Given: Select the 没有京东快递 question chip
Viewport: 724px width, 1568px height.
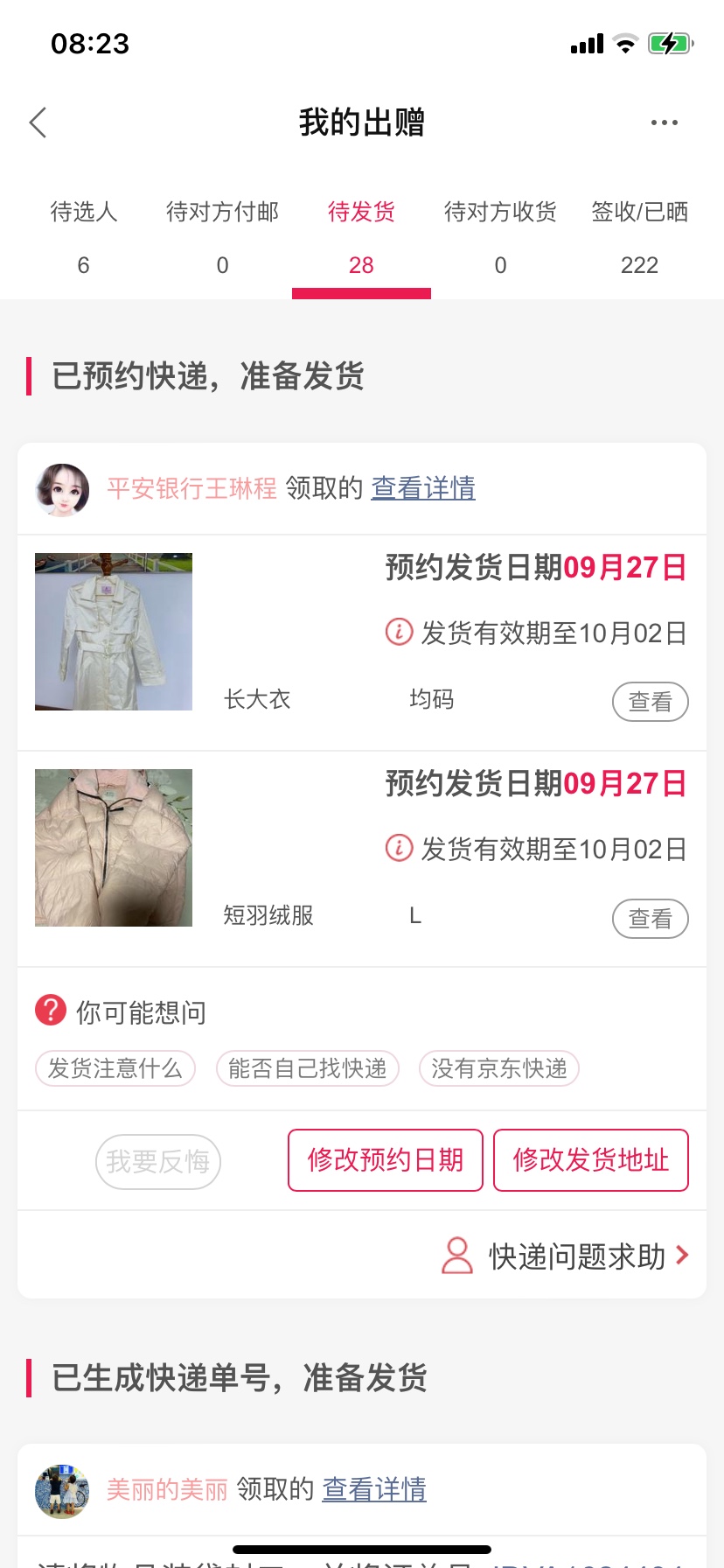Looking at the screenshot, I should point(499,1068).
